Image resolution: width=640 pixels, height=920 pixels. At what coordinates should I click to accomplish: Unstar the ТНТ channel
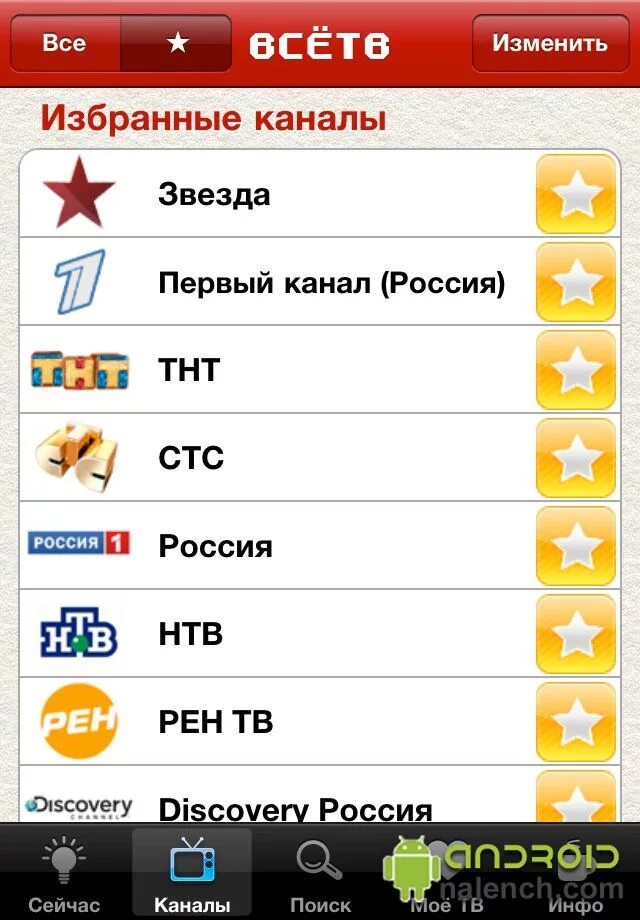576,370
